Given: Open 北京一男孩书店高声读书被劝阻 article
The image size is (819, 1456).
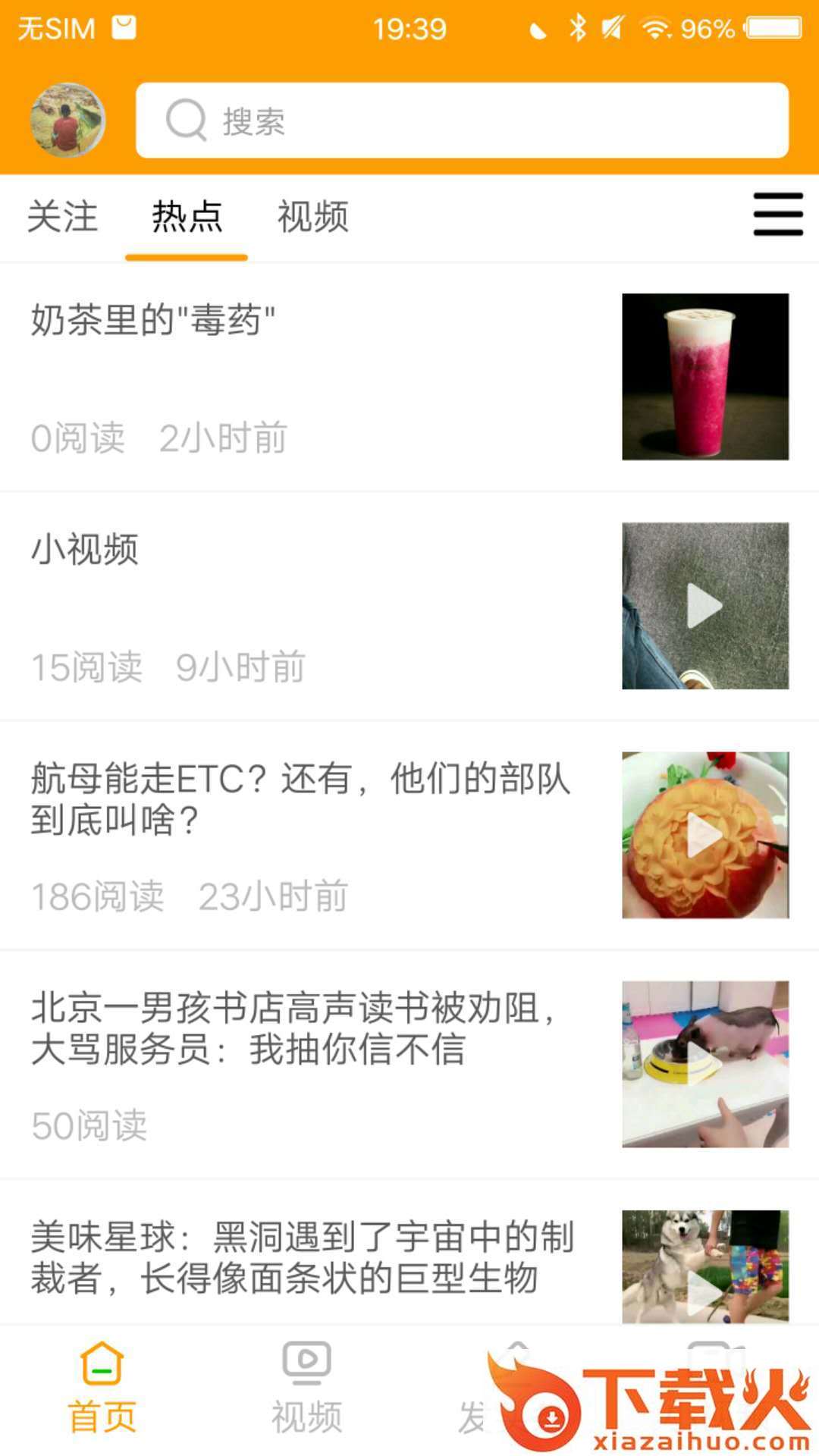Looking at the screenshot, I should [293, 1028].
